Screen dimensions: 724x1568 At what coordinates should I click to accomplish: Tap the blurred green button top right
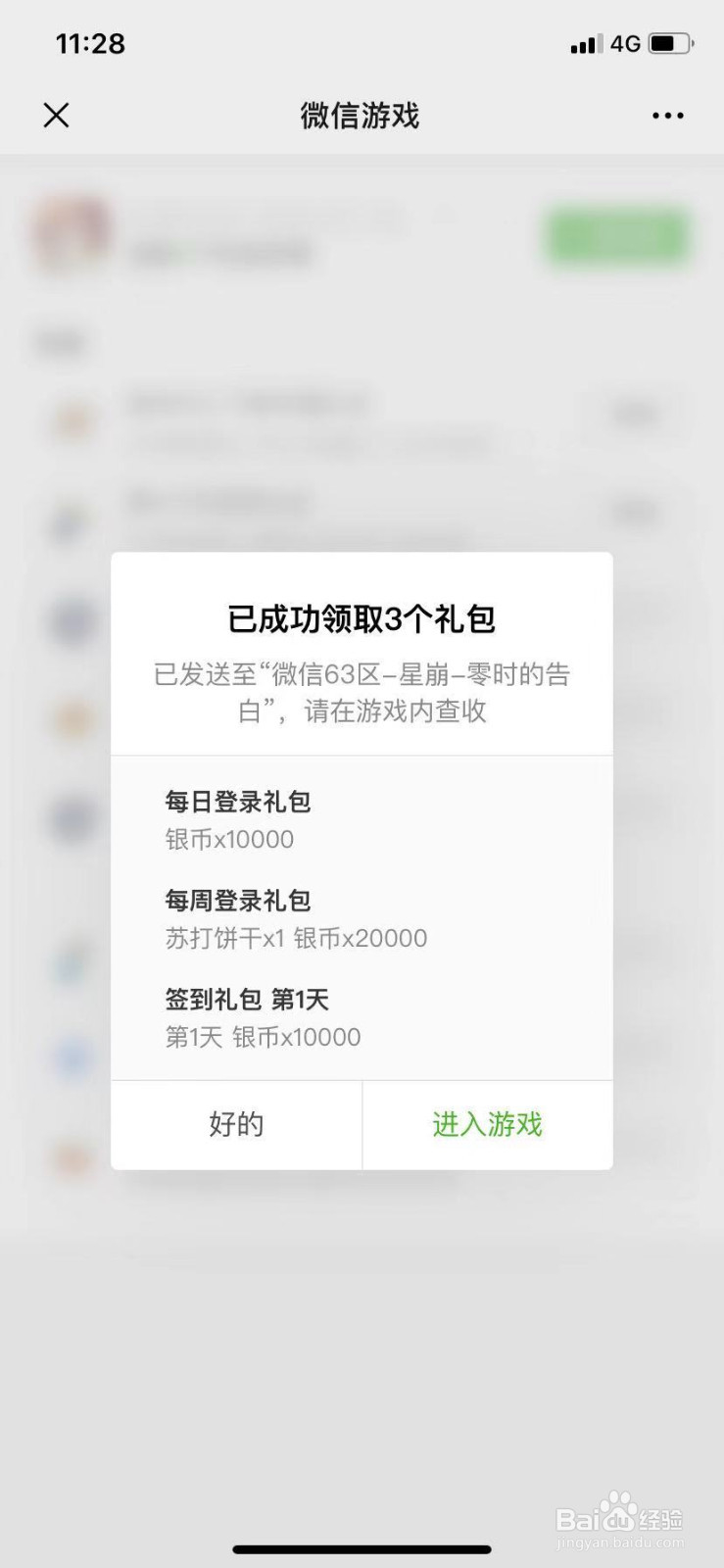[617, 235]
